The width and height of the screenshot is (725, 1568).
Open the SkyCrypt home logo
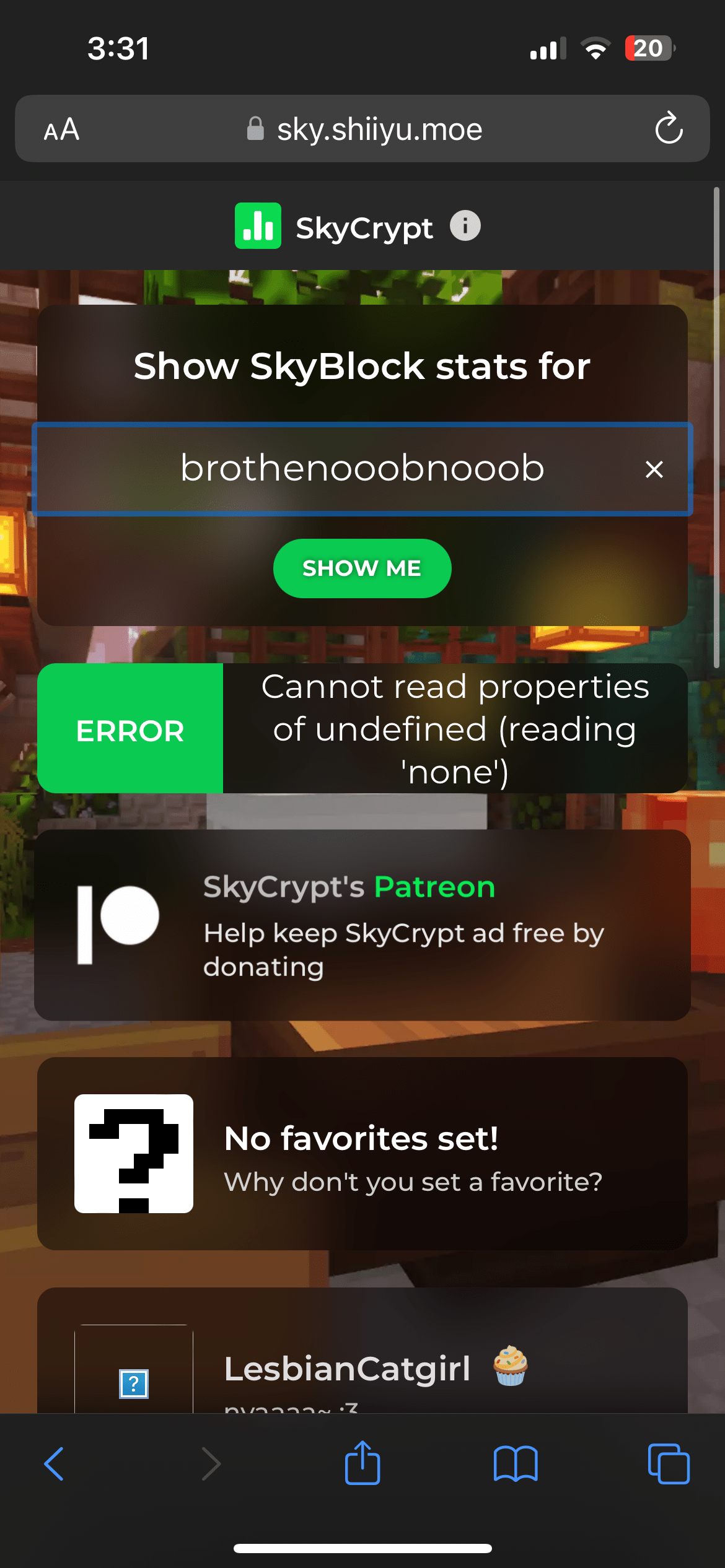335,227
